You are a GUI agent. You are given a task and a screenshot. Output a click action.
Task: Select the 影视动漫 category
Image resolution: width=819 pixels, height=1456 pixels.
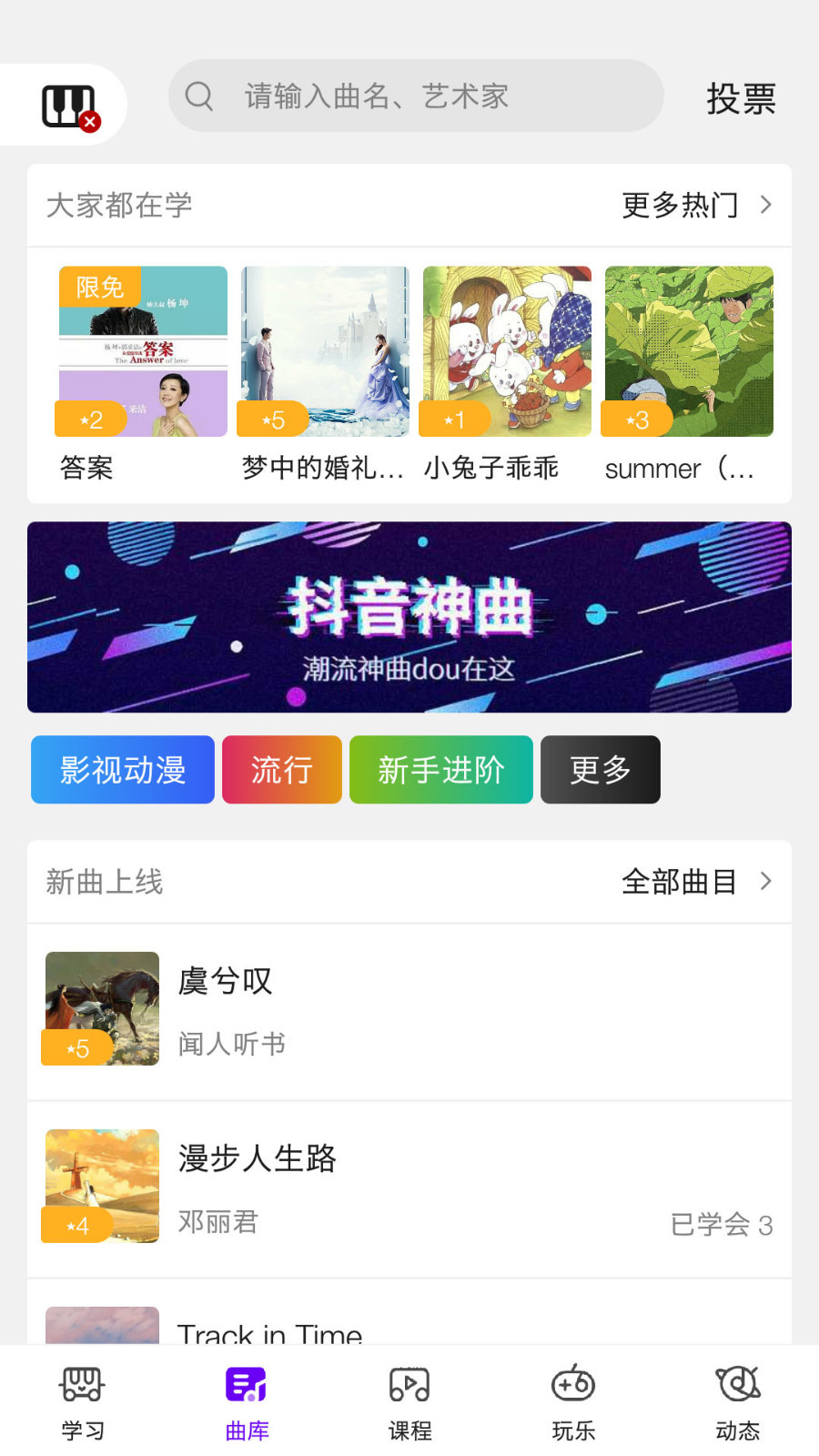(123, 770)
